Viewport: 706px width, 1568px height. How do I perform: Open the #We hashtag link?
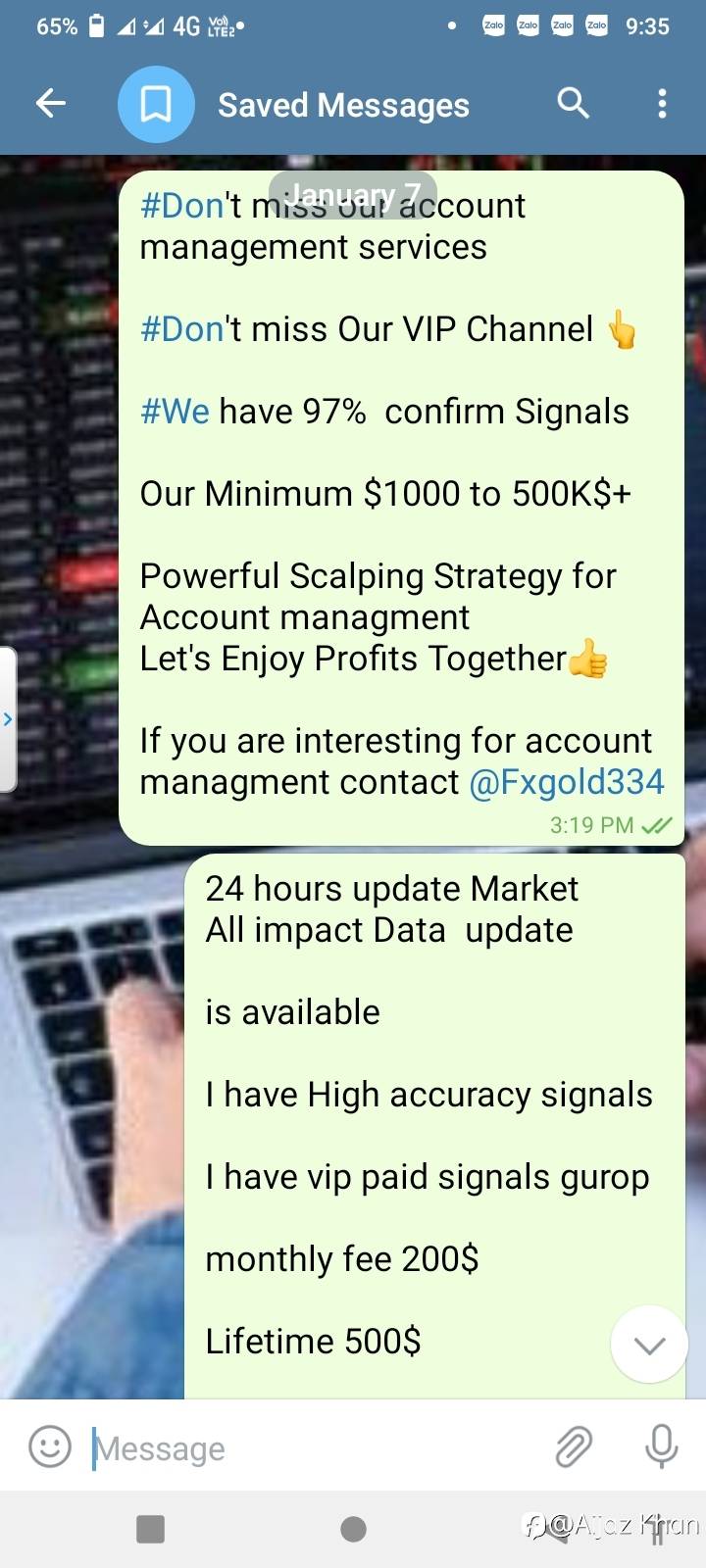(x=175, y=412)
